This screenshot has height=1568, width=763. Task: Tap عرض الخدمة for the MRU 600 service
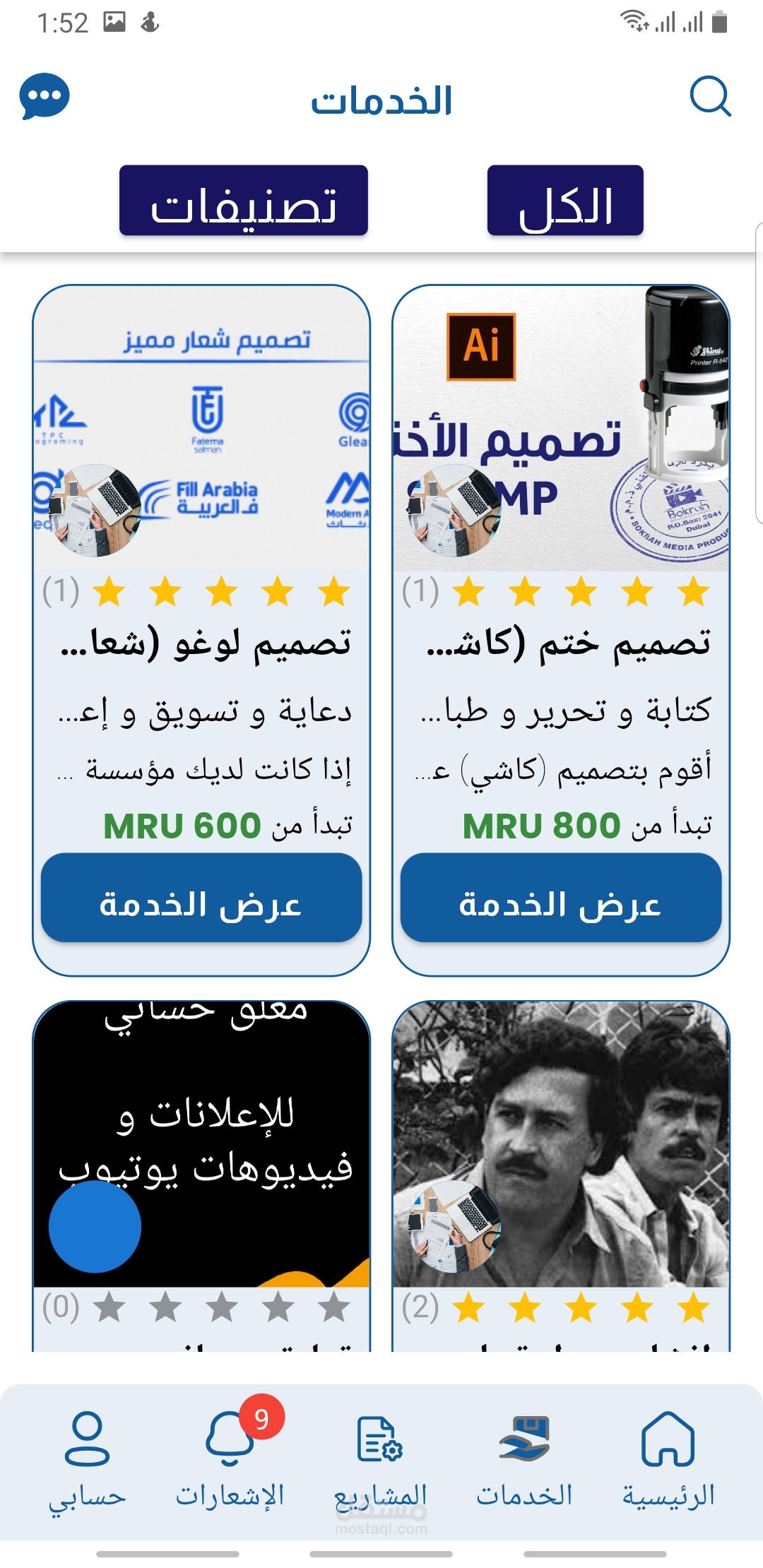pyautogui.click(x=201, y=898)
